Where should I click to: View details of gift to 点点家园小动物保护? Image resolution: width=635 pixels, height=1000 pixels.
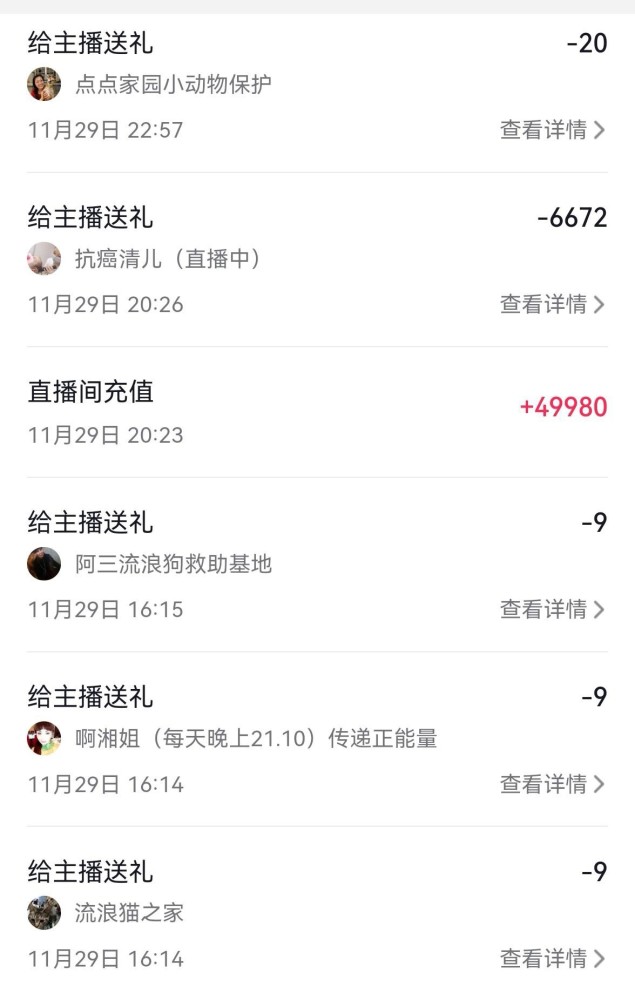[552, 130]
